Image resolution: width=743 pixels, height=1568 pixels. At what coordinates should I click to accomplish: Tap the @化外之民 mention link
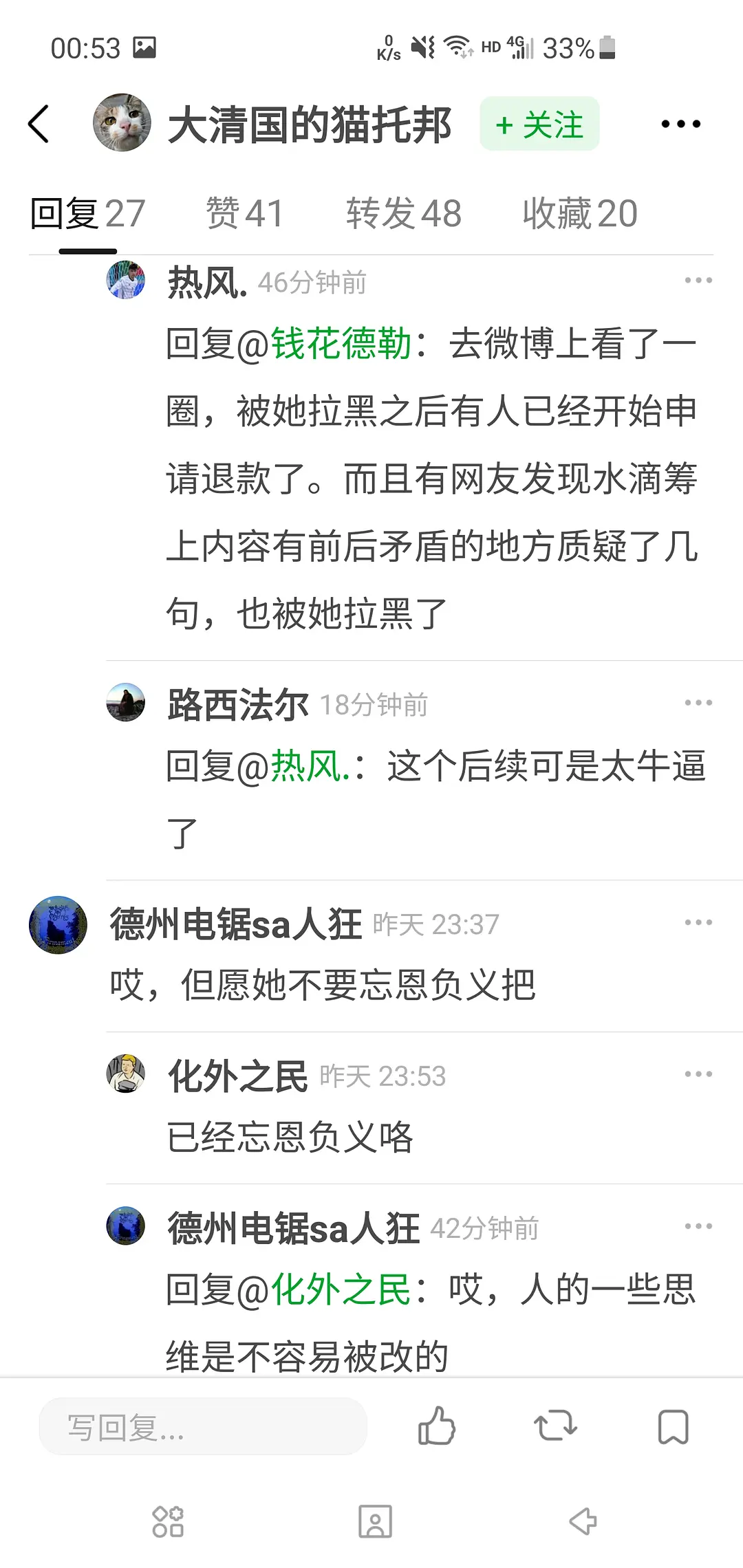tap(341, 1289)
